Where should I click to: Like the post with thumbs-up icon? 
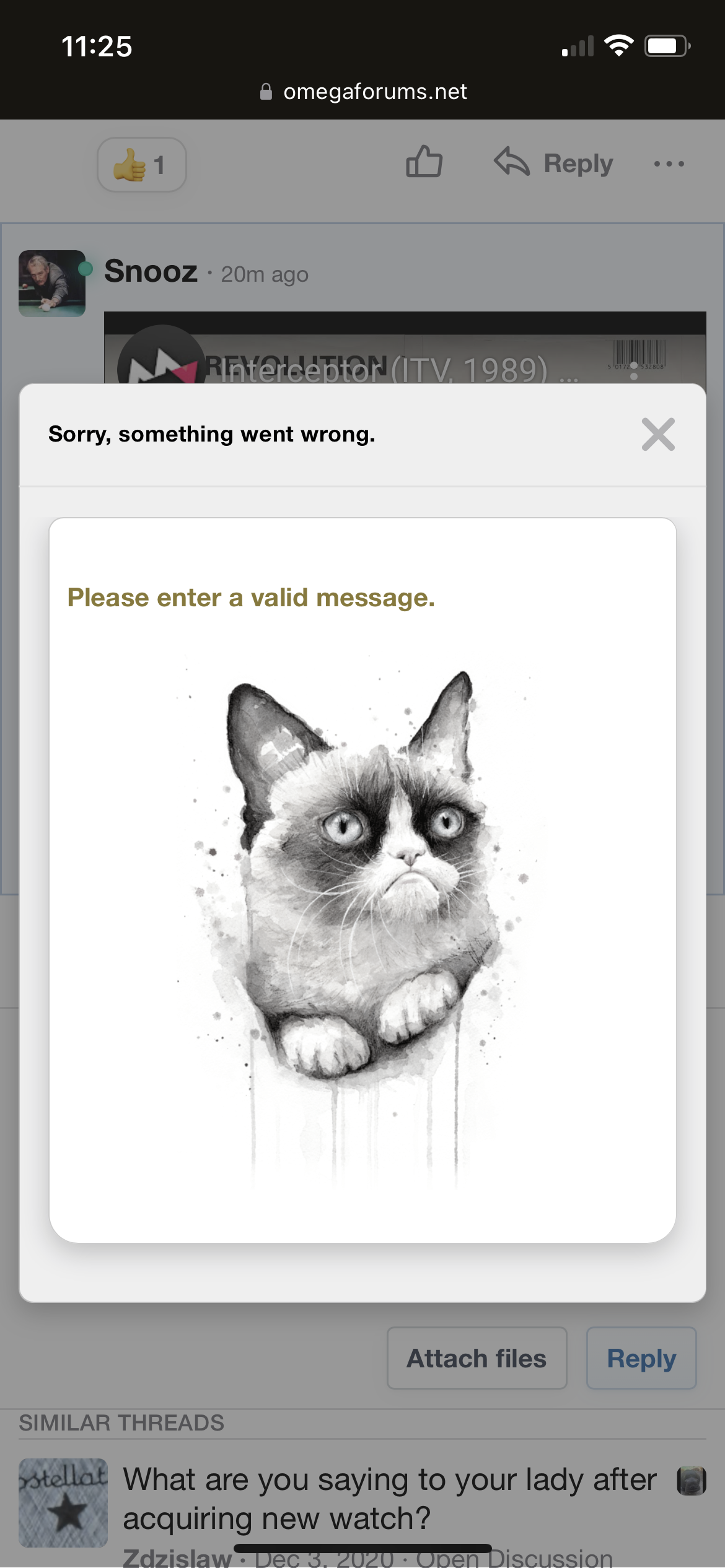(x=424, y=163)
